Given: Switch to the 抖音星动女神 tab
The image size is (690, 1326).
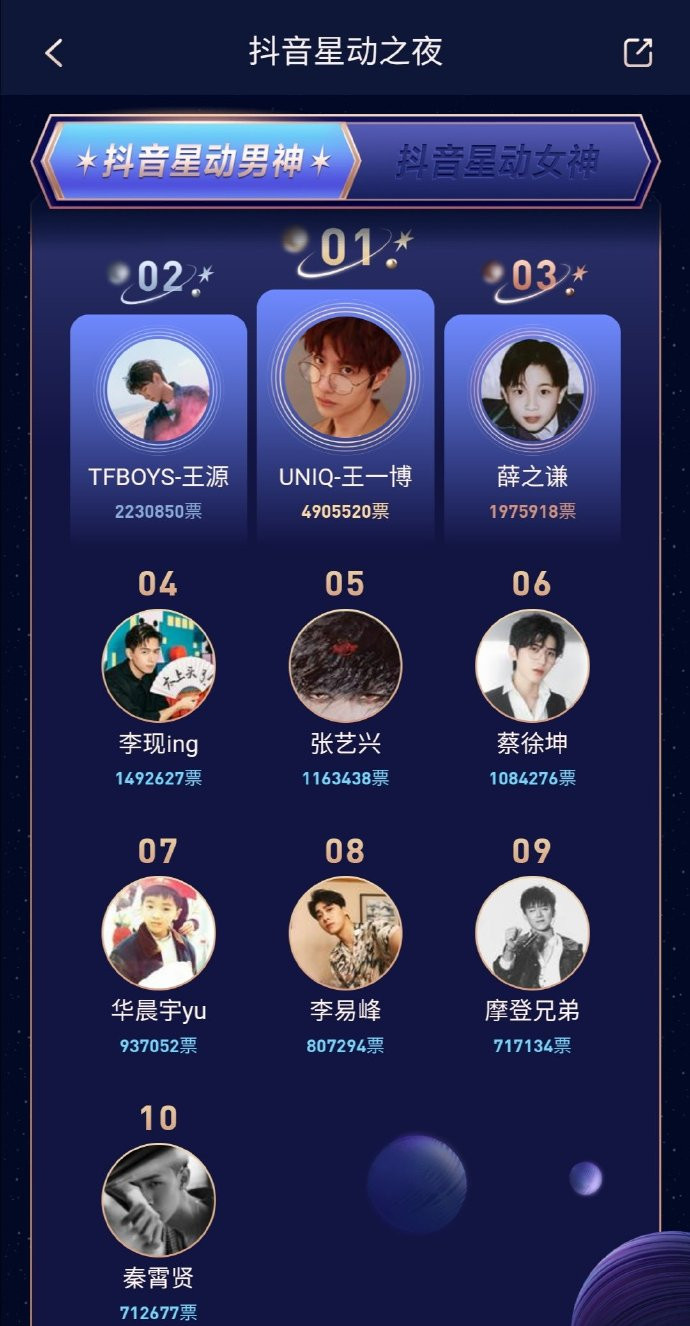Looking at the screenshot, I should coord(496,161).
